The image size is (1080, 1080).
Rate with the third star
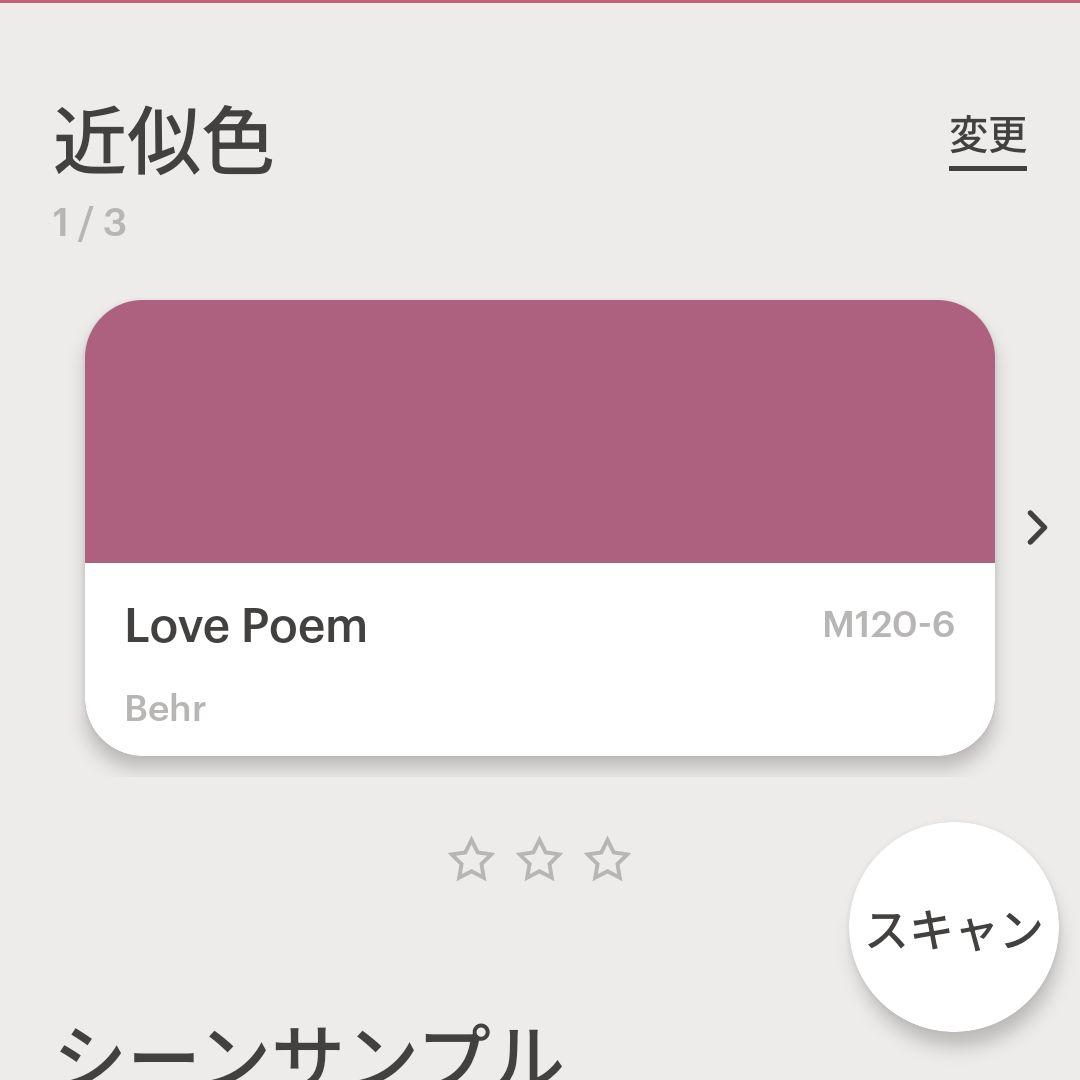click(607, 860)
